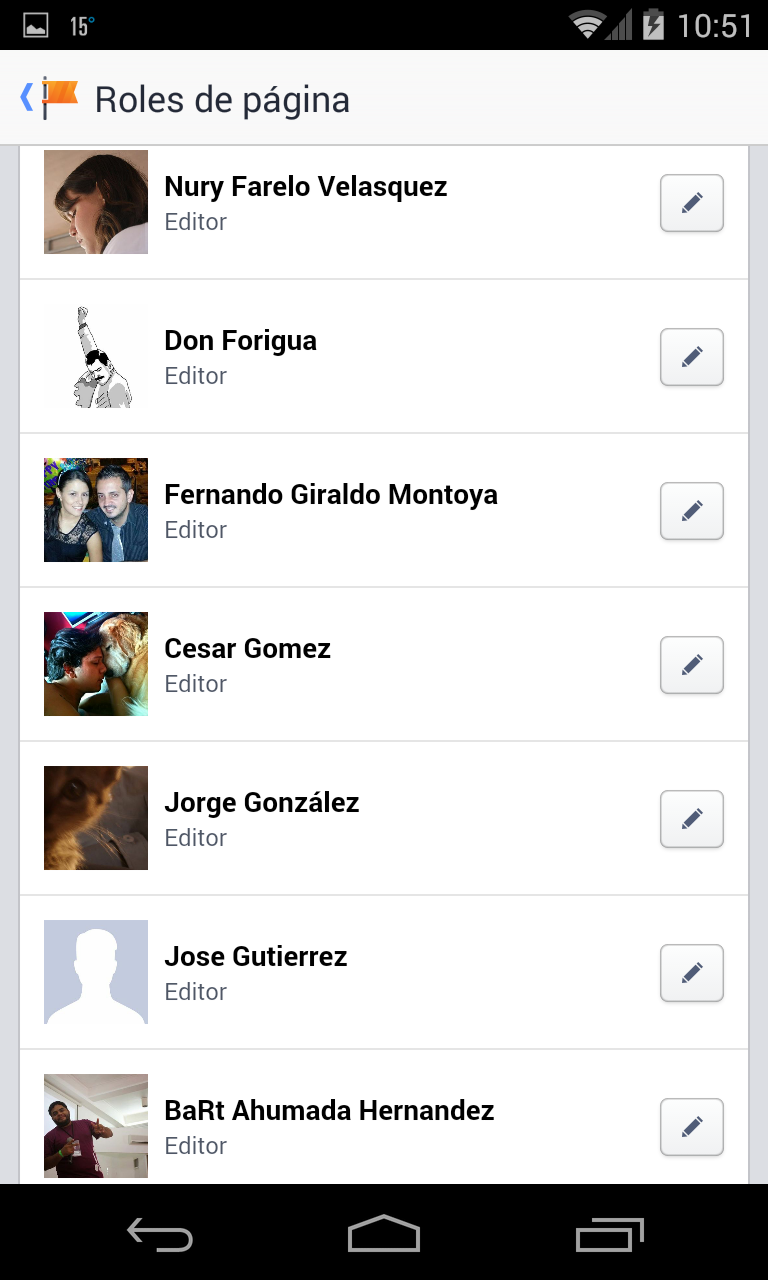768x1280 pixels.
Task: Edit role for Jose Gutierrez
Action: pos(691,973)
